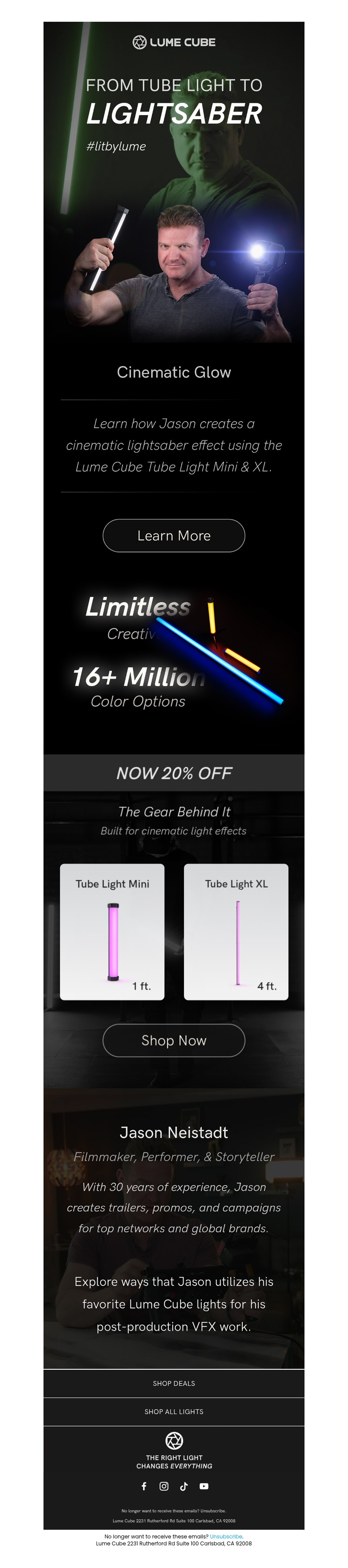
Task: Tap the Shop Now button
Action: click(174, 1040)
